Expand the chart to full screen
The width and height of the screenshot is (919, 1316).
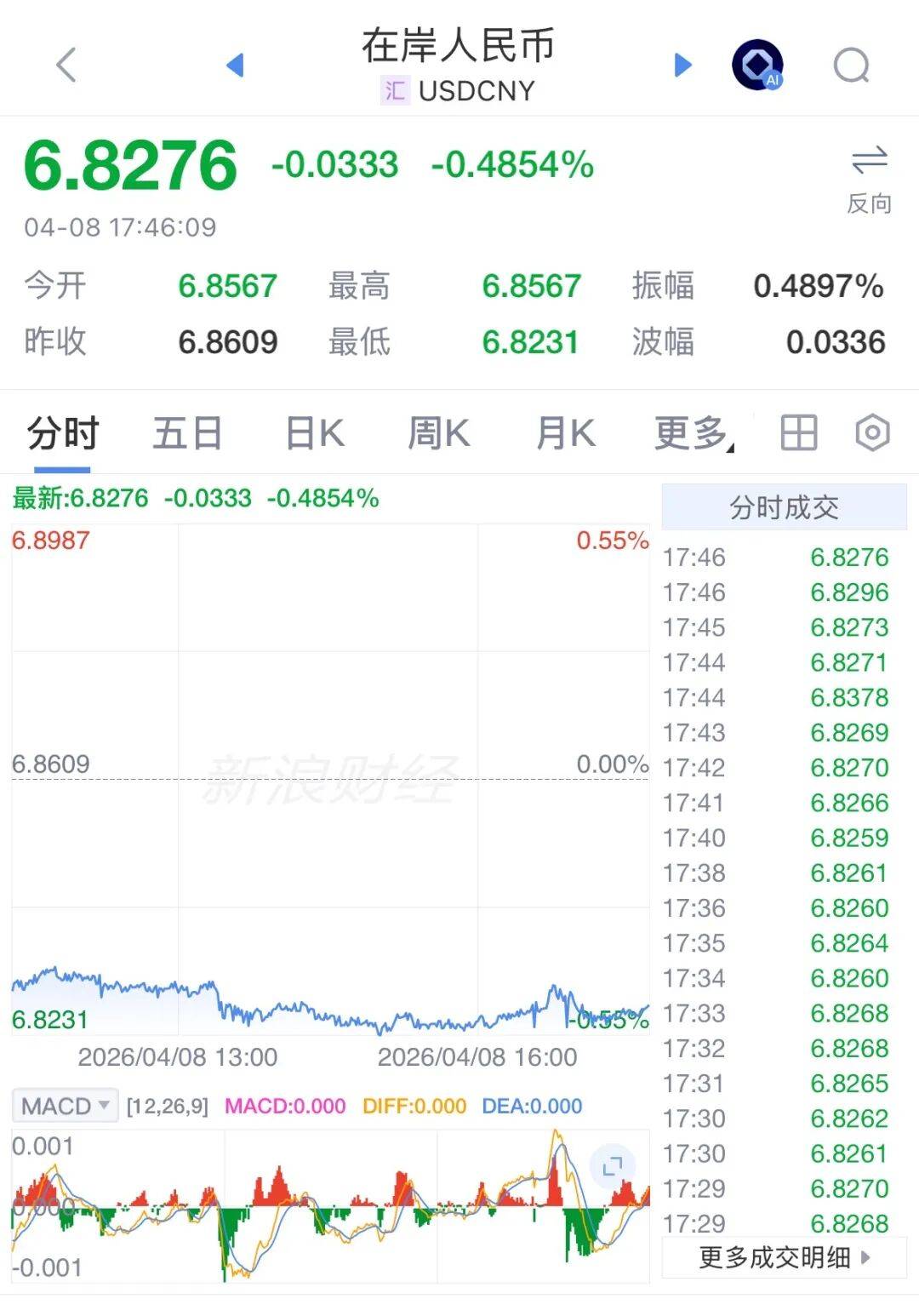click(x=612, y=1166)
